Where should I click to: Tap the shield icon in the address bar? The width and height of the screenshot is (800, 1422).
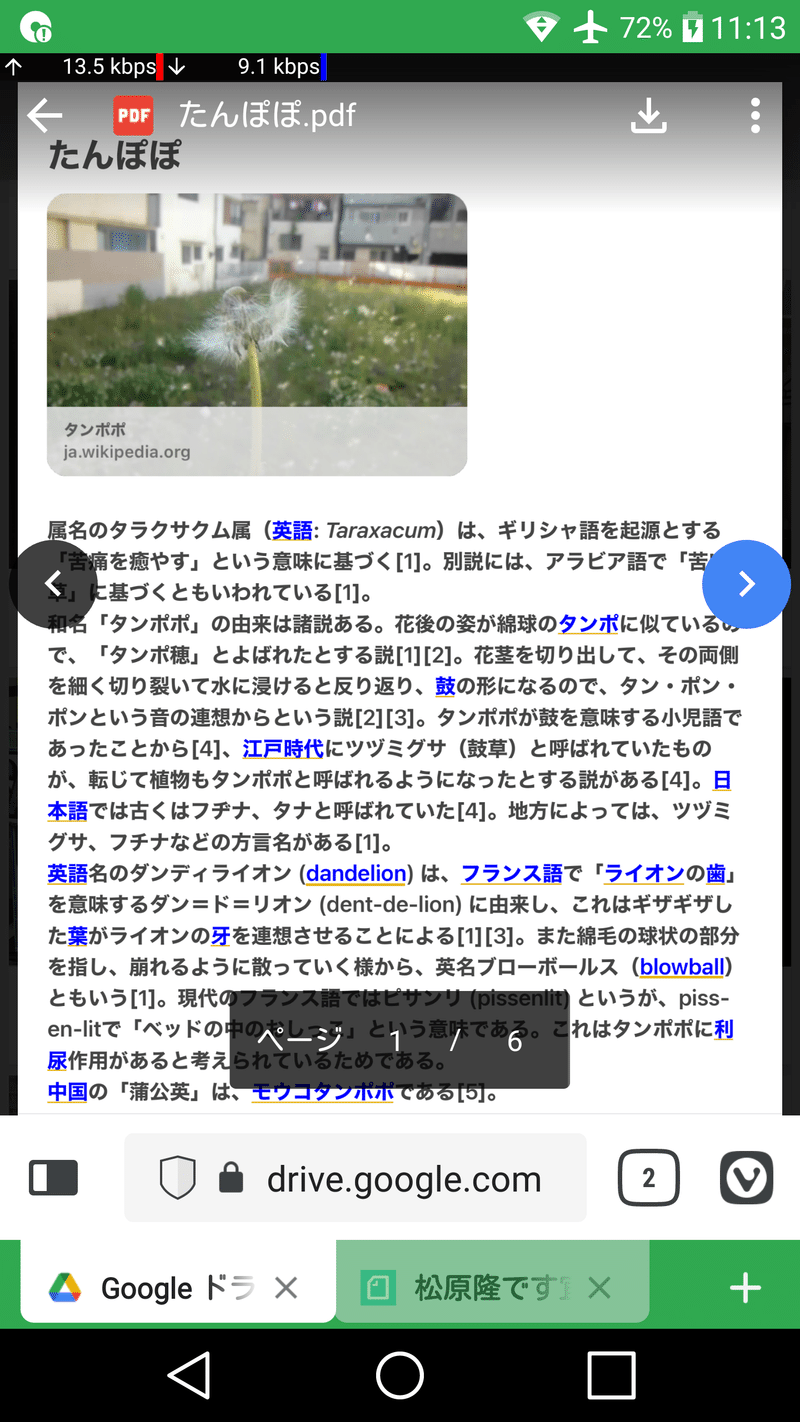(177, 1177)
